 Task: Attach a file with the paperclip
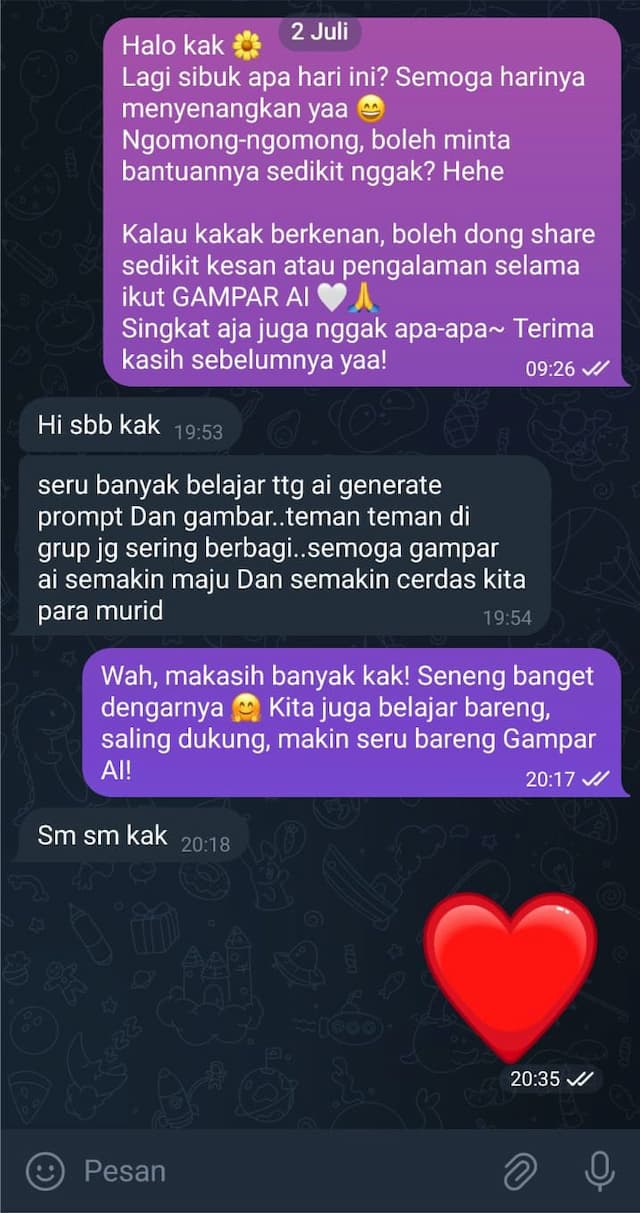pyautogui.click(x=520, y=1170)
